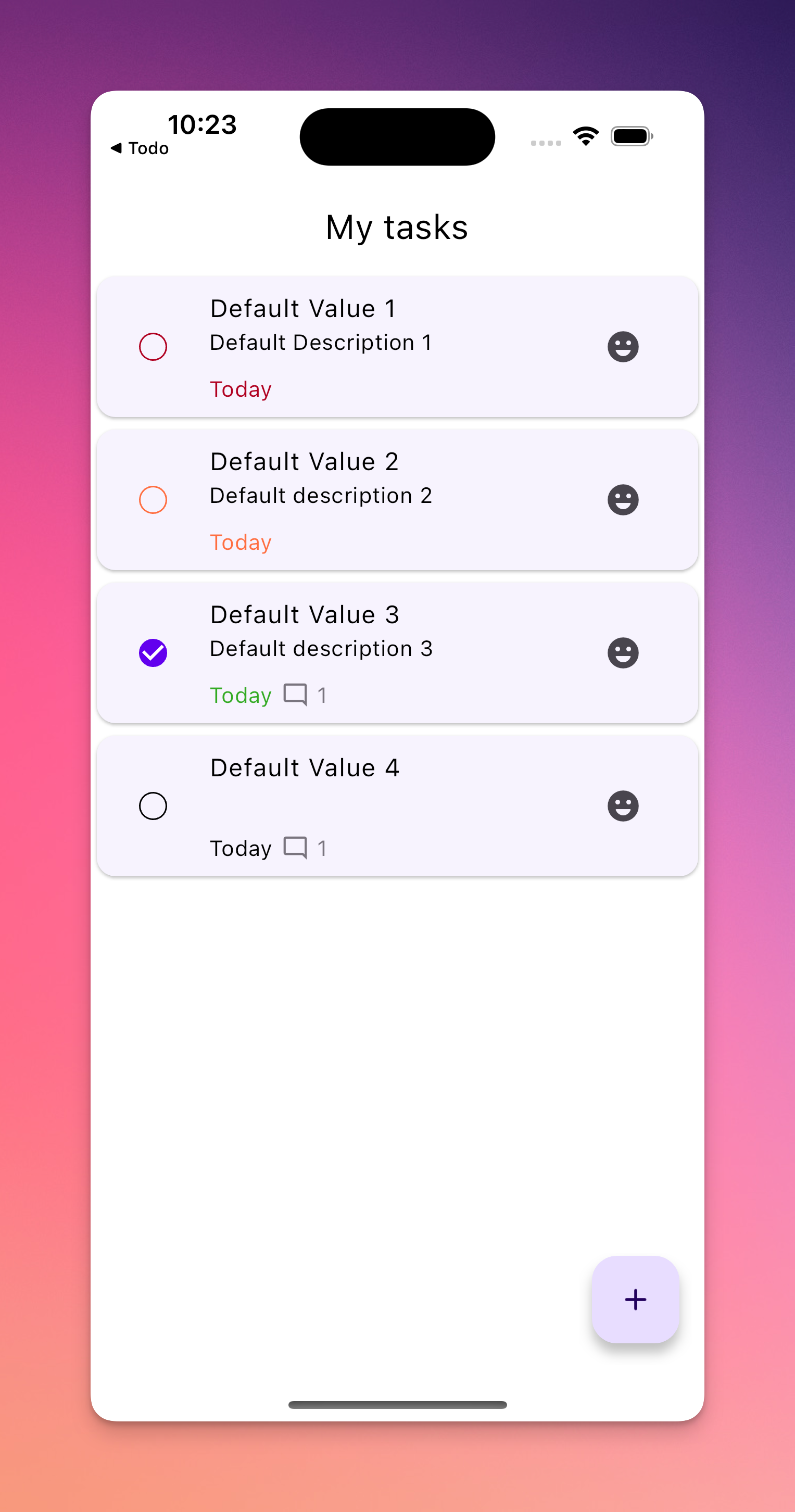Add a new task with the plus button
795x1512 pixels.
[635, 1299]
